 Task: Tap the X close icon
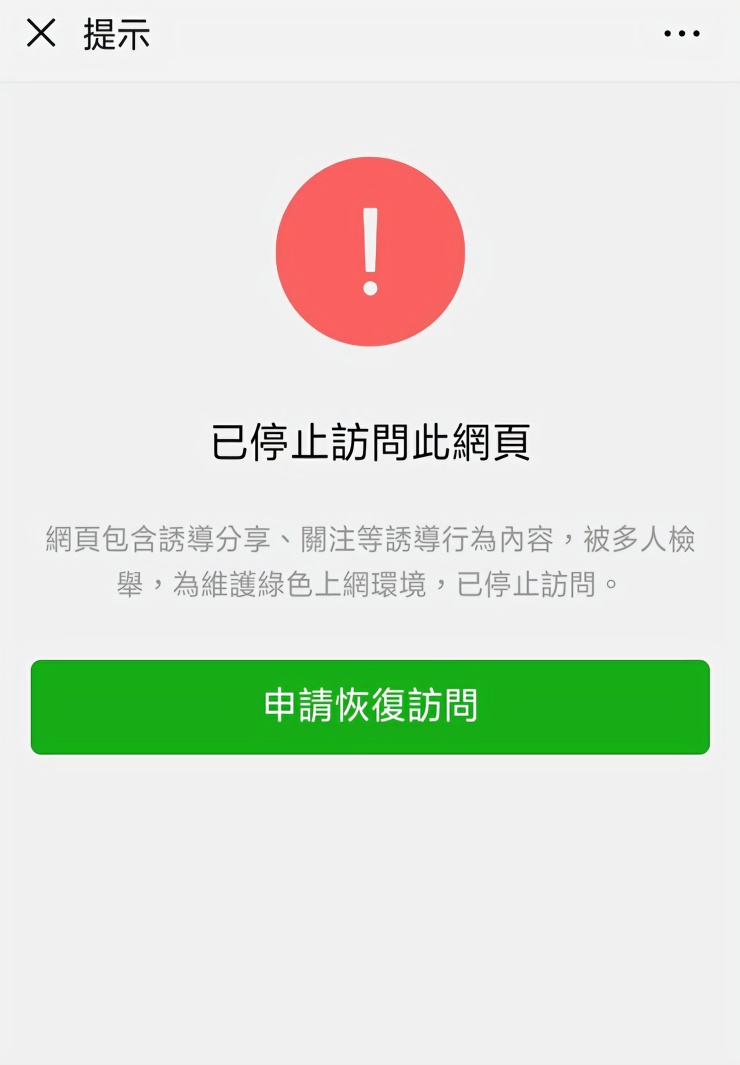pyautogui.click(x=41, y=34)
